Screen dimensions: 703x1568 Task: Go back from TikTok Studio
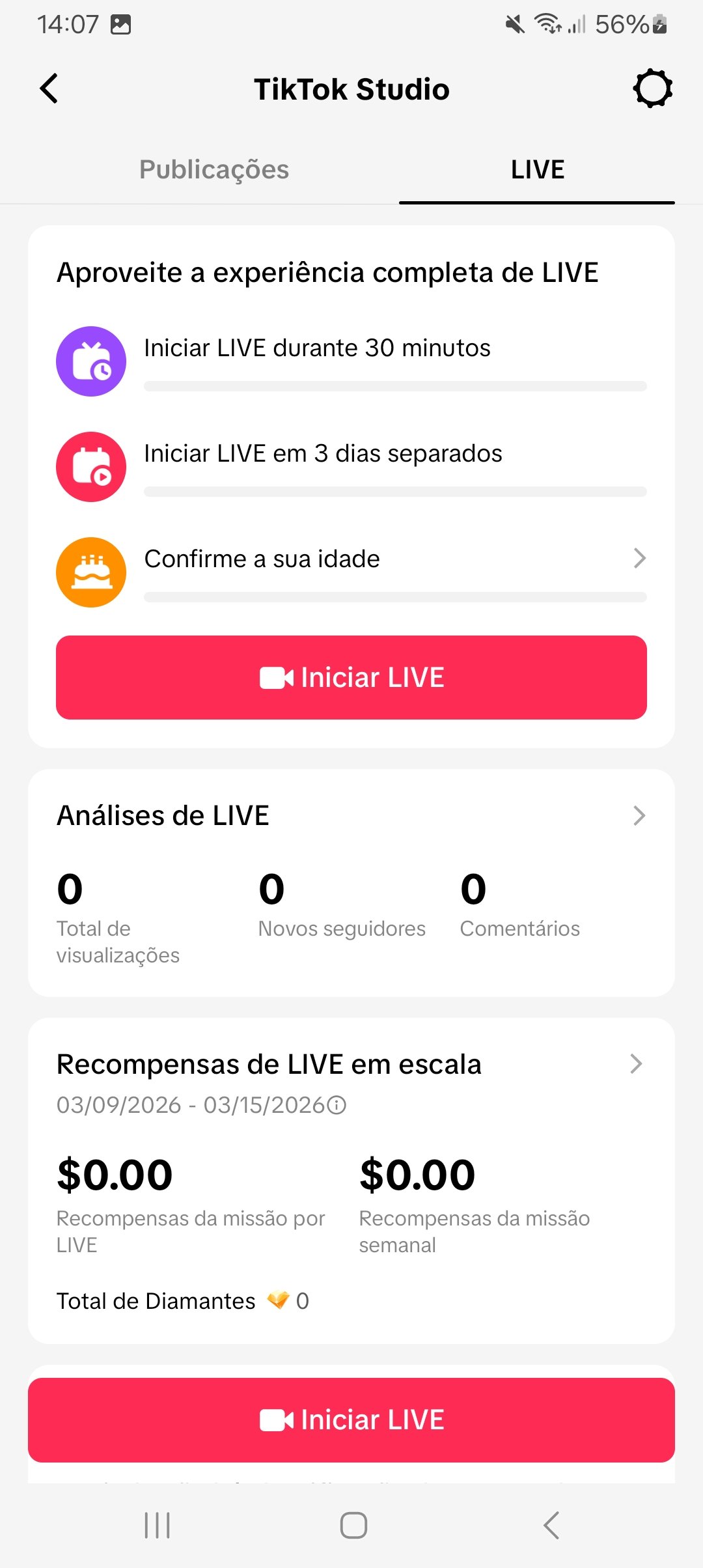point(49,89)
